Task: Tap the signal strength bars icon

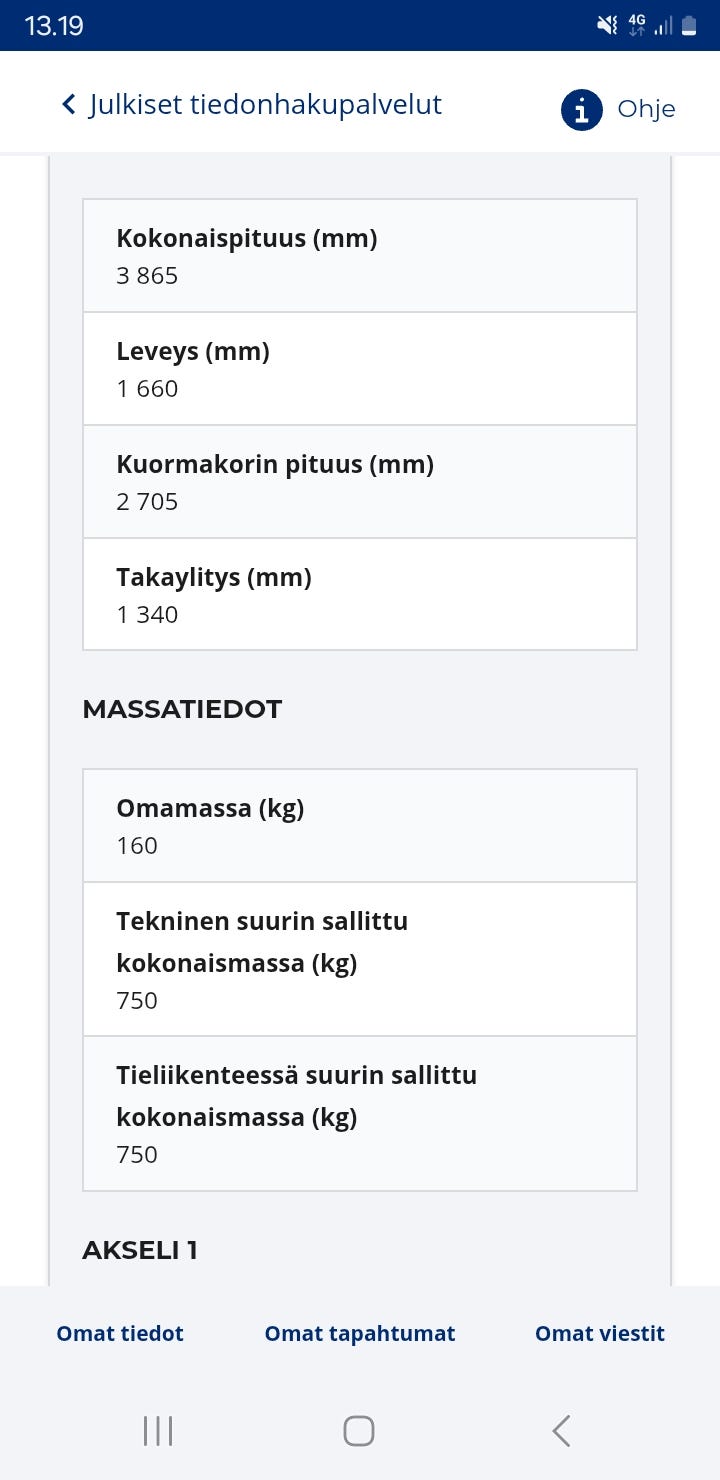Action: pyautogui.click(x=663, y=27)
